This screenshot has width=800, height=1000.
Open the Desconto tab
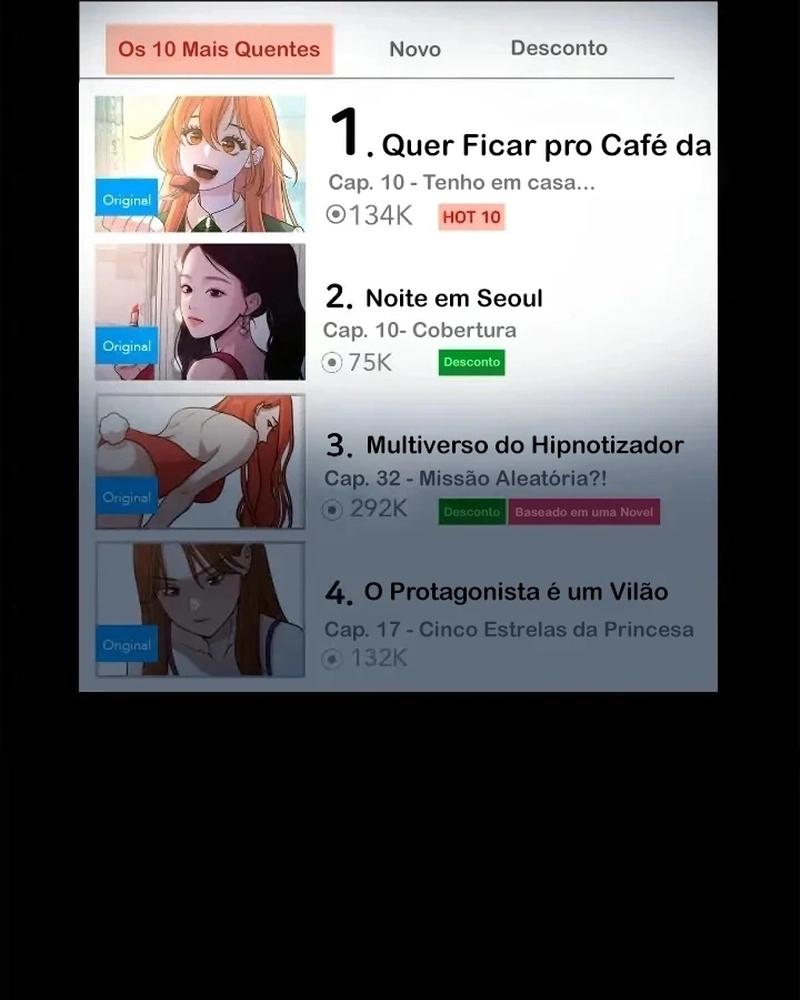(x=559, y=47)
